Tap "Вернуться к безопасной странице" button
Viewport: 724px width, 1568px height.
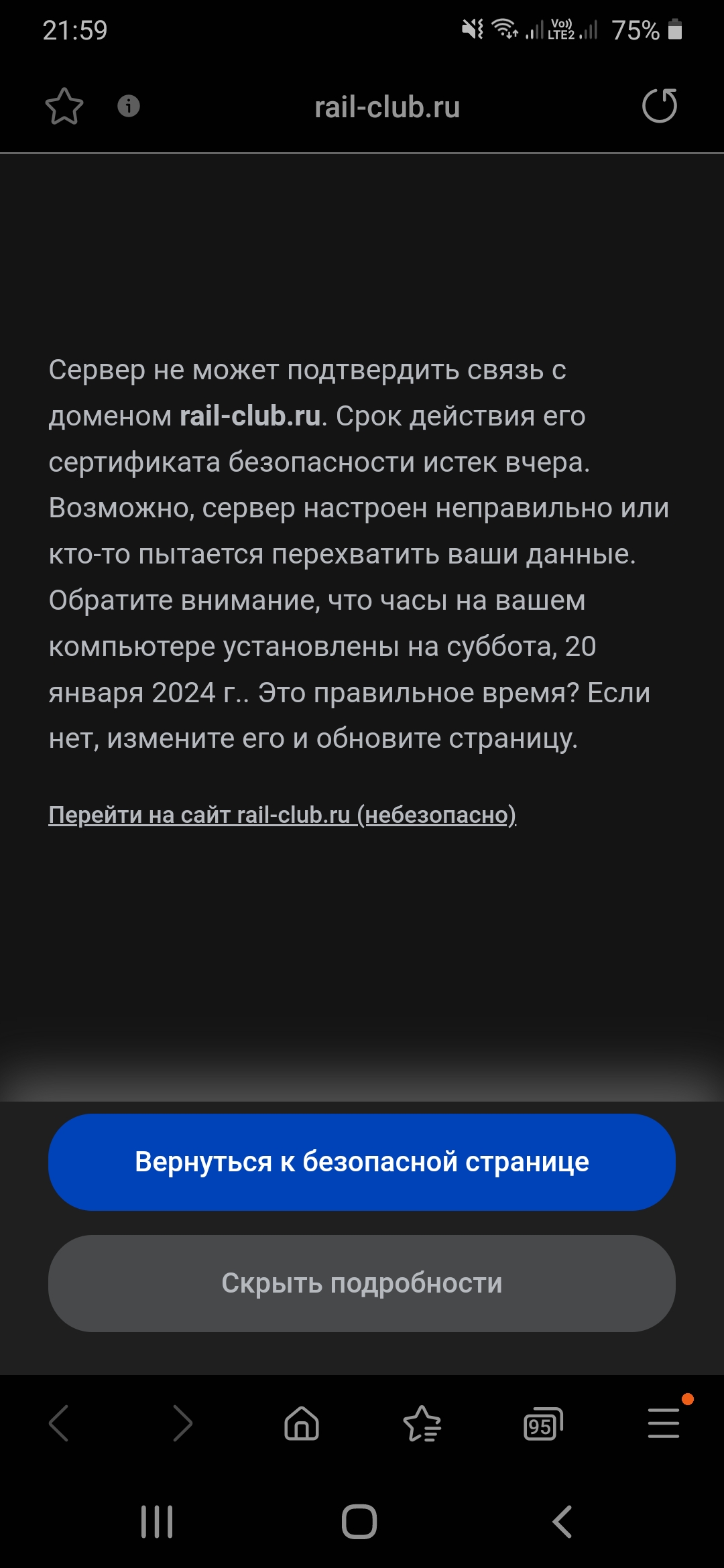(362, 1162)
